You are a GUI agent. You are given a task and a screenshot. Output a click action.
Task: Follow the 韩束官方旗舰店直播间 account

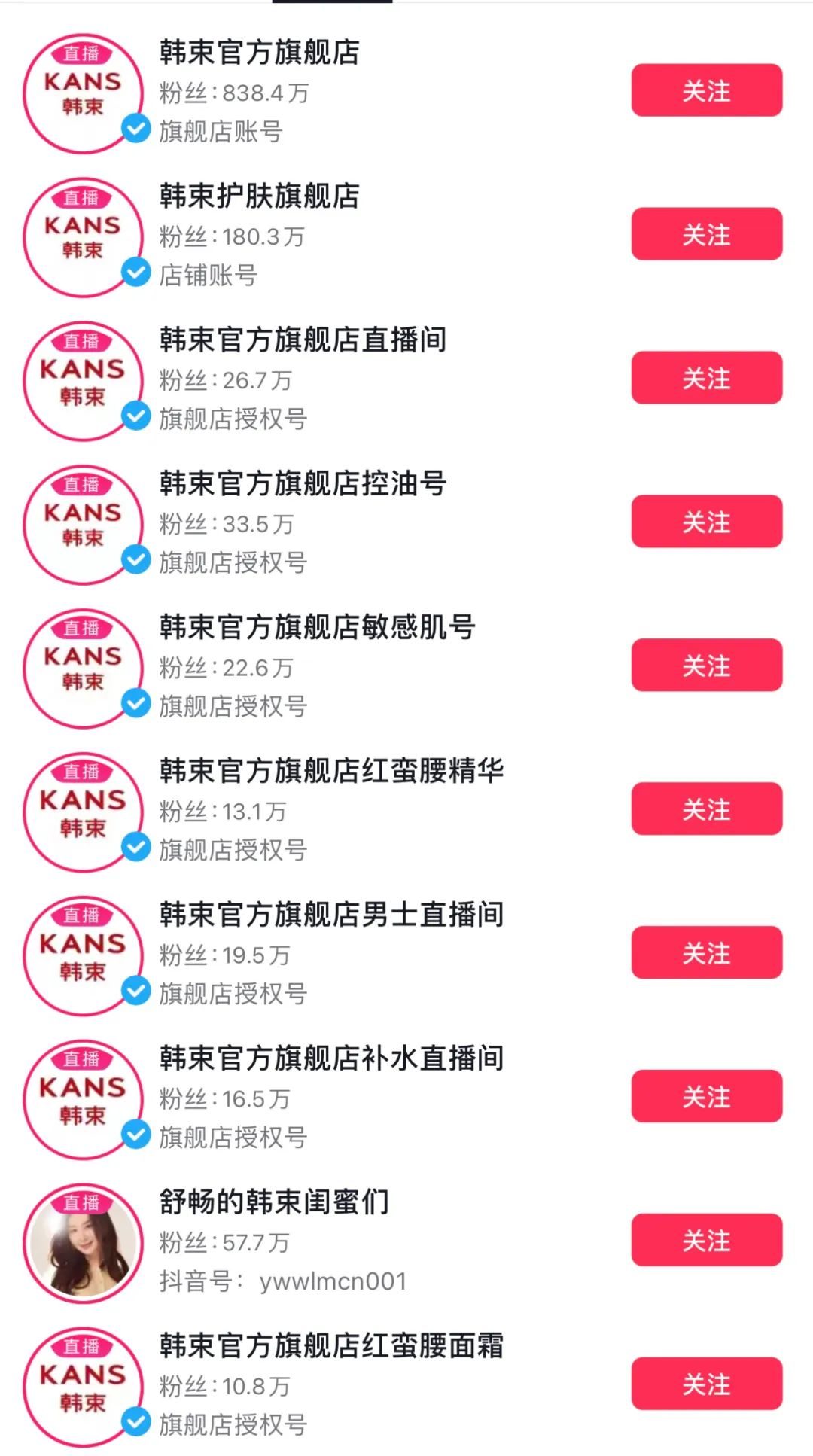click(706, 378)
